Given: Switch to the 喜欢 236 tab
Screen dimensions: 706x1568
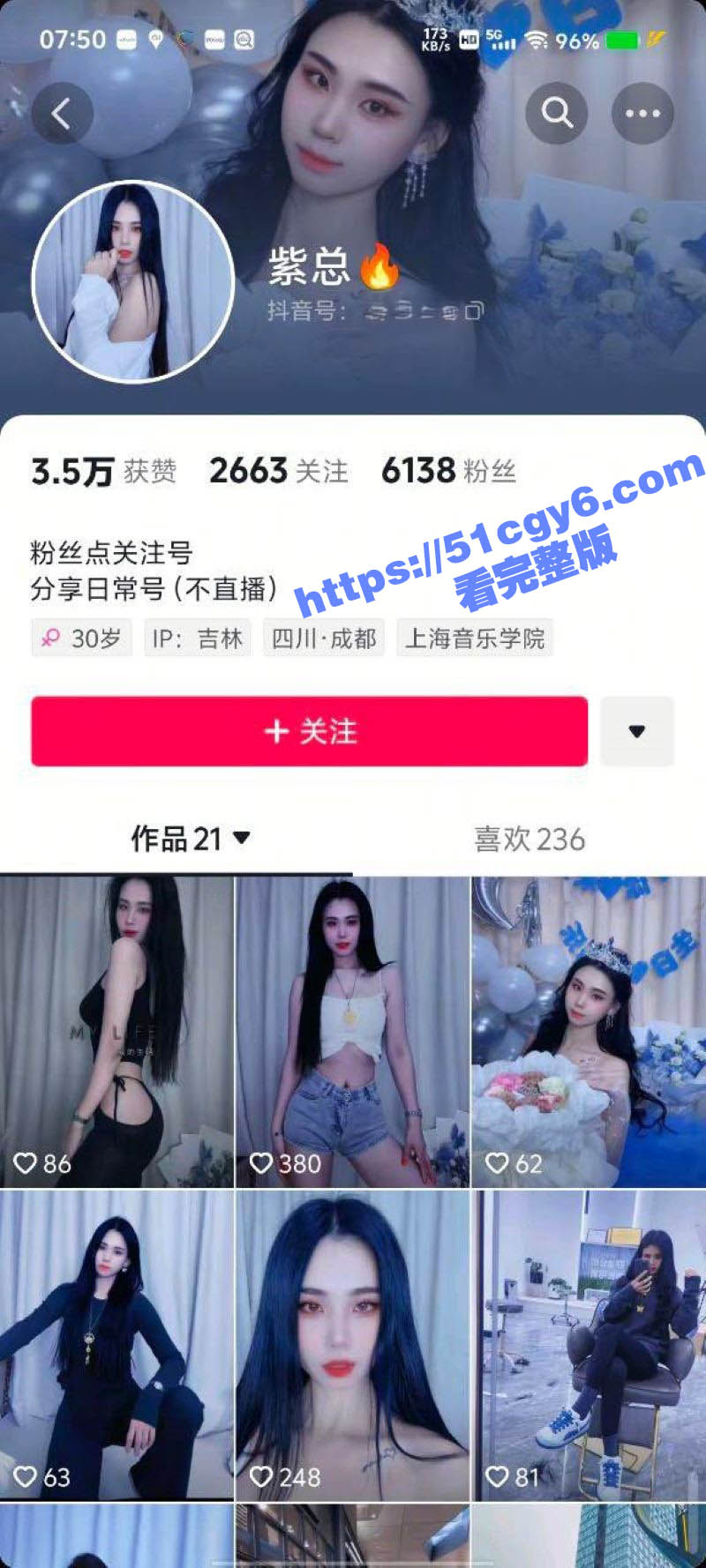Looking at the screenshot, I should 529,839.
